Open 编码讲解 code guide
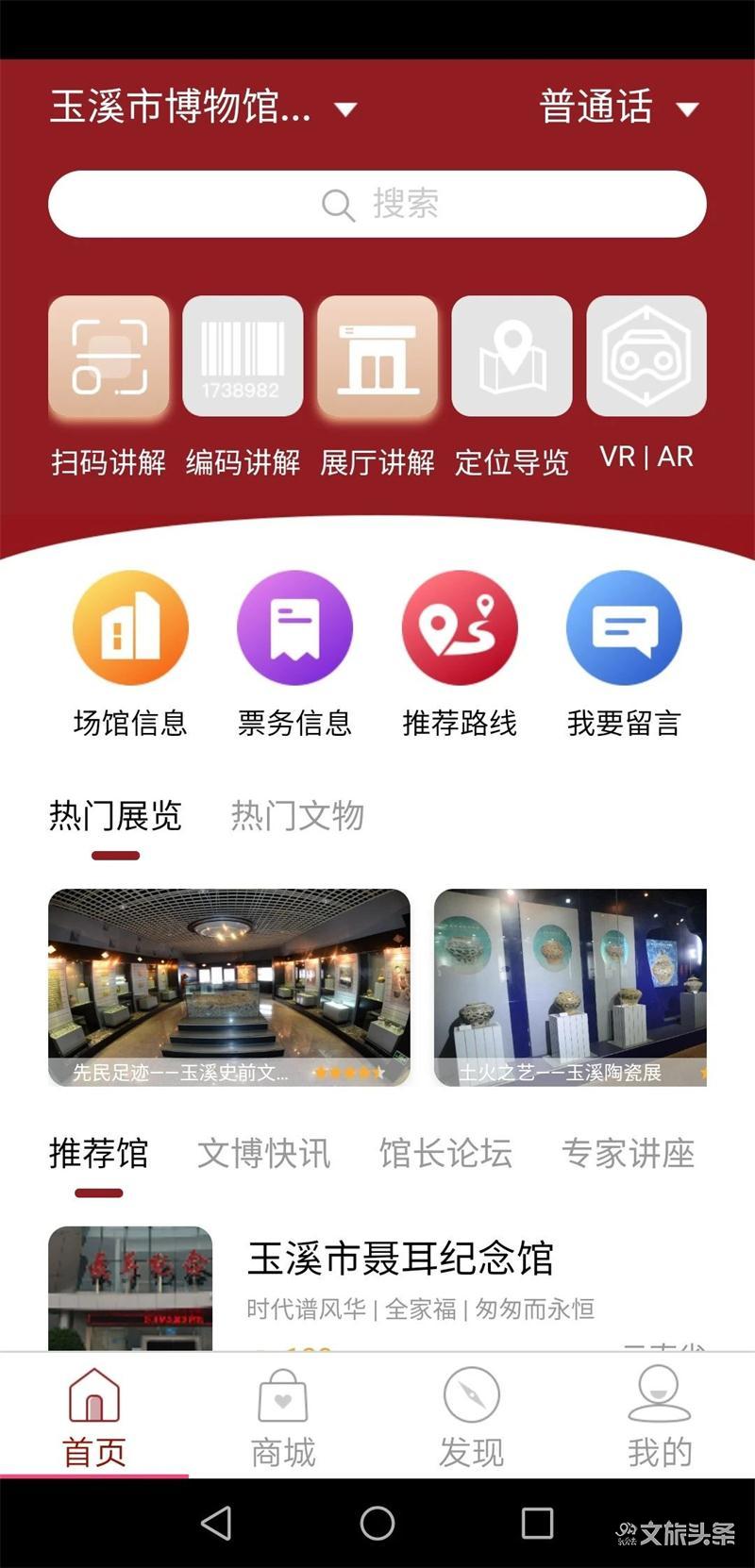 (243, 357)
